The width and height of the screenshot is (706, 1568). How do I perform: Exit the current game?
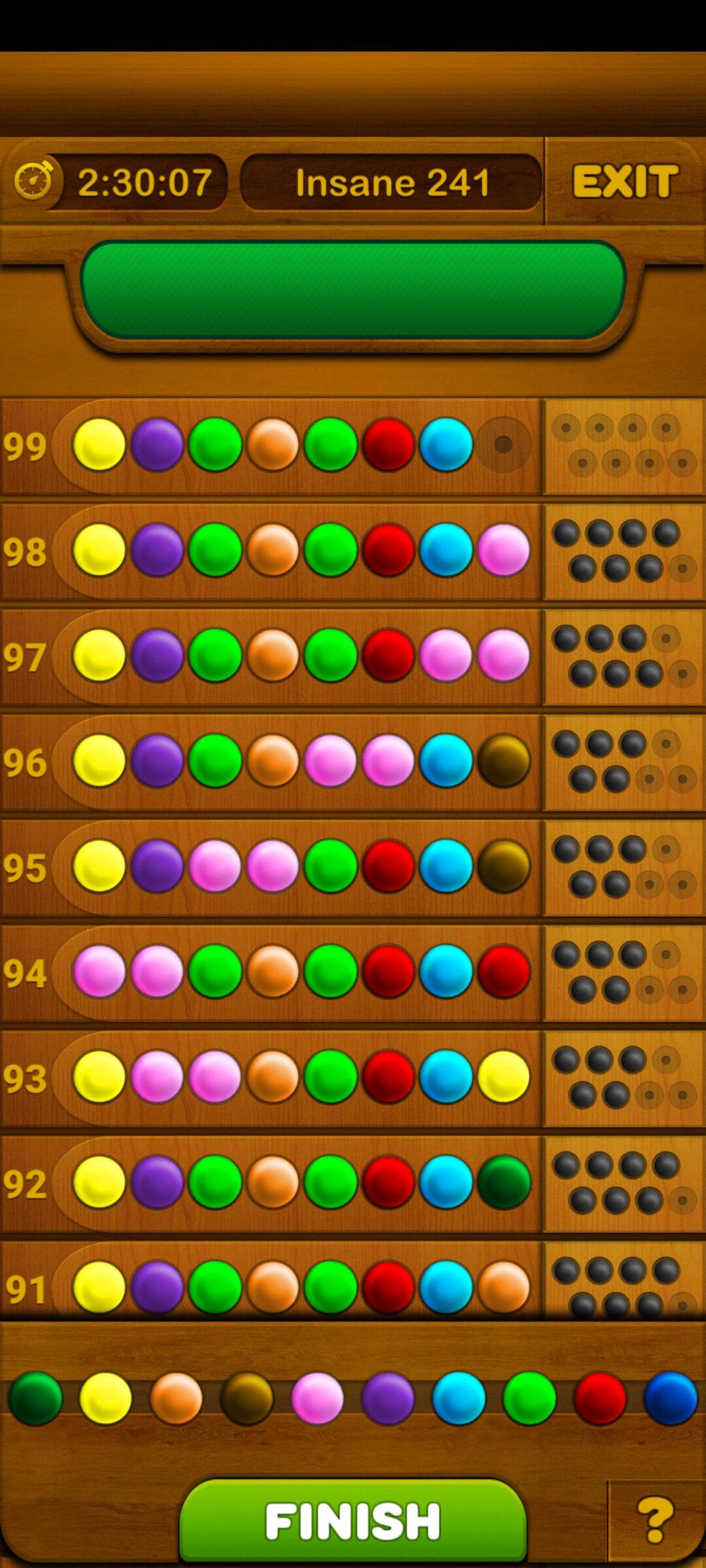pos(625,182)
